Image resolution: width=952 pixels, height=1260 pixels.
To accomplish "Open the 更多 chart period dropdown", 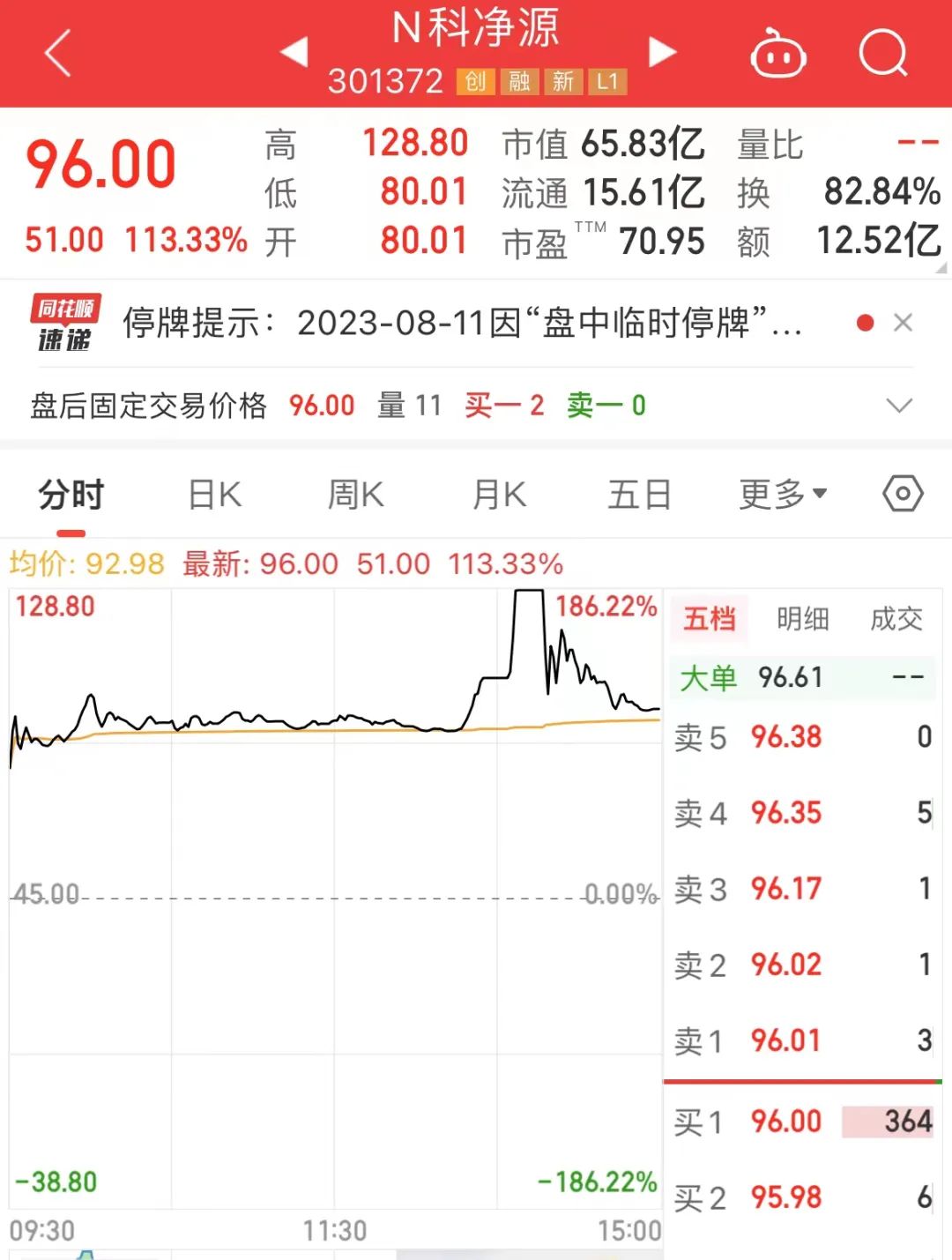I will point(782,495).
